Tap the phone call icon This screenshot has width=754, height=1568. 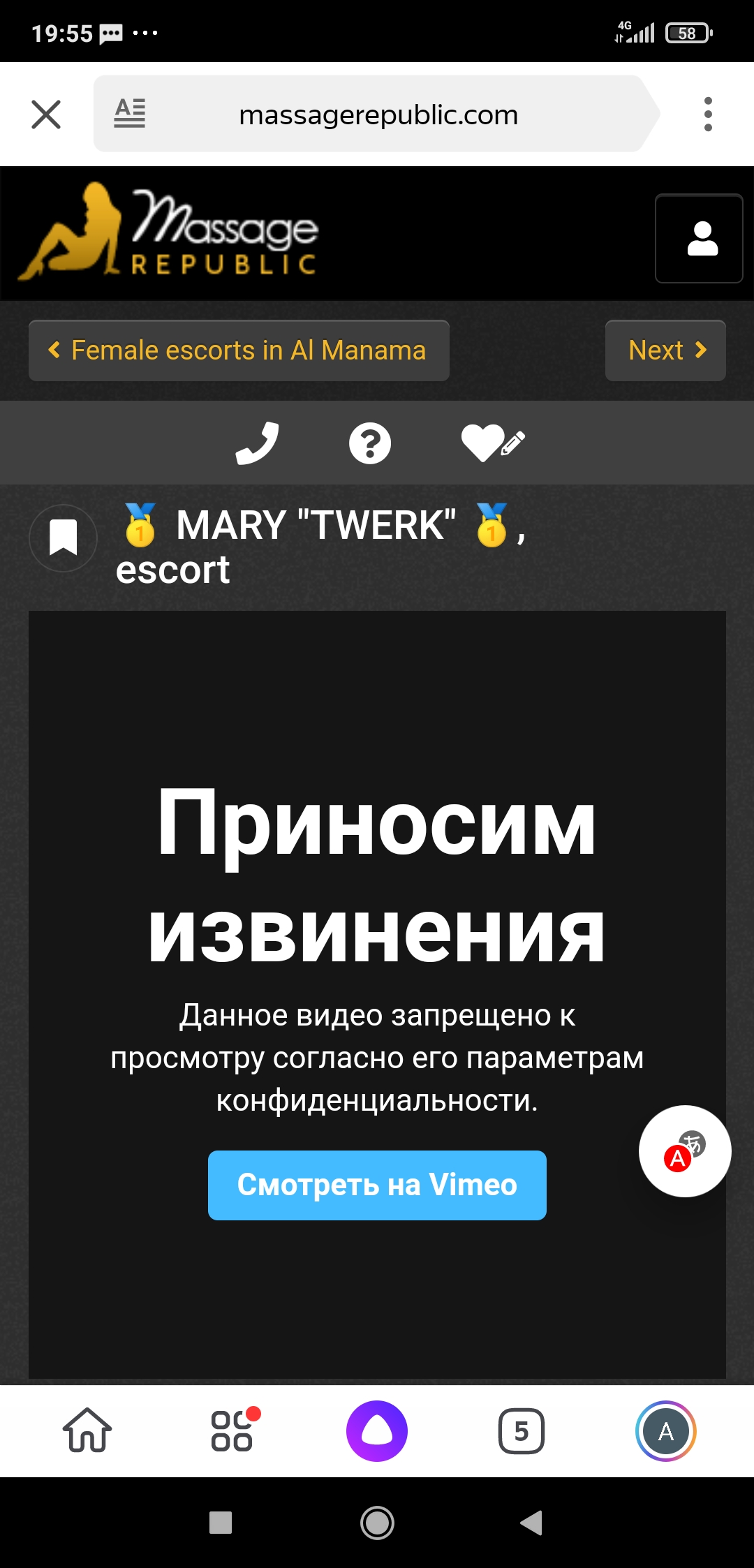click(257, 443)
